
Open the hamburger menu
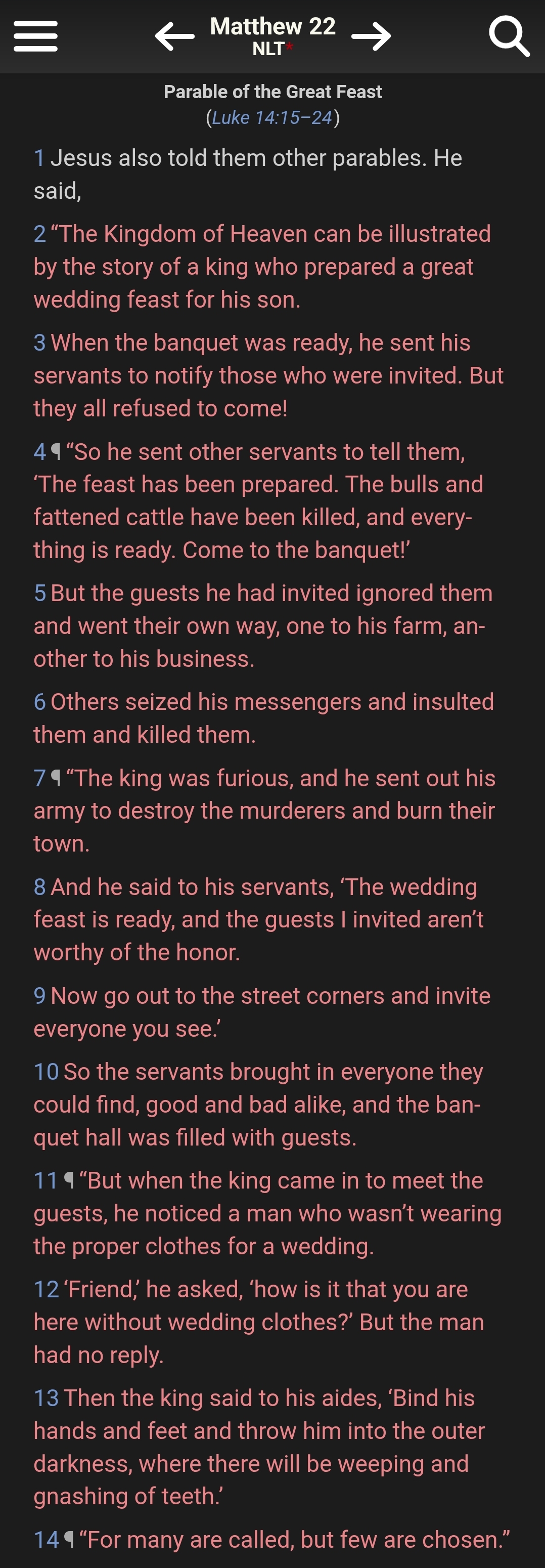pos(35,36)
